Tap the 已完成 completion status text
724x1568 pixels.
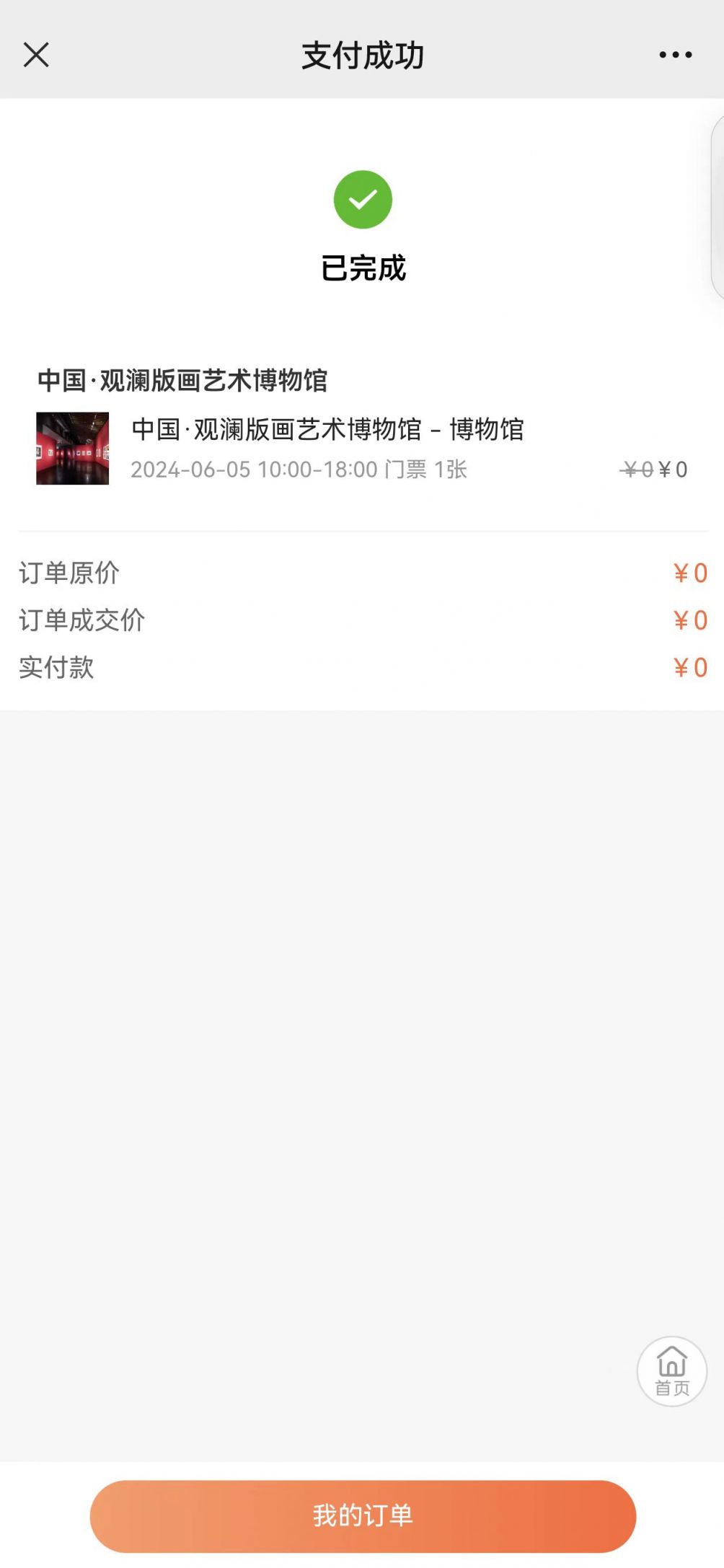362,267
